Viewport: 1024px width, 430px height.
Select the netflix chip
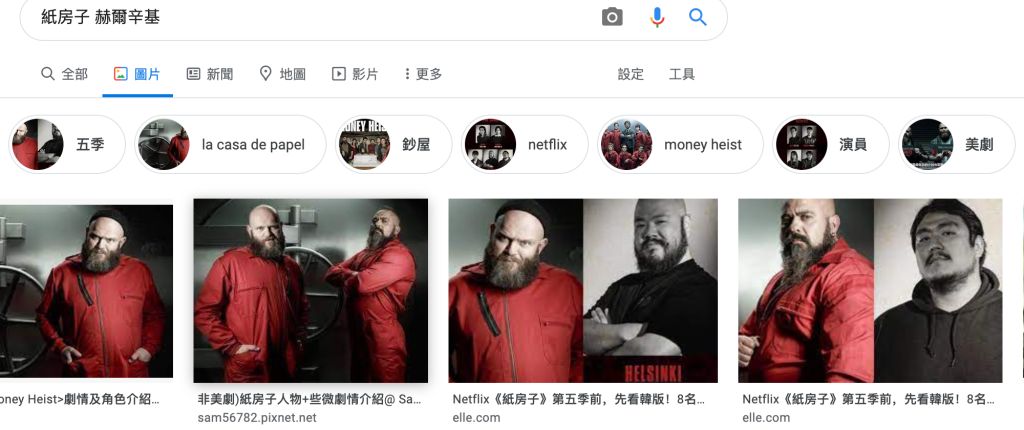coord(524,145)
